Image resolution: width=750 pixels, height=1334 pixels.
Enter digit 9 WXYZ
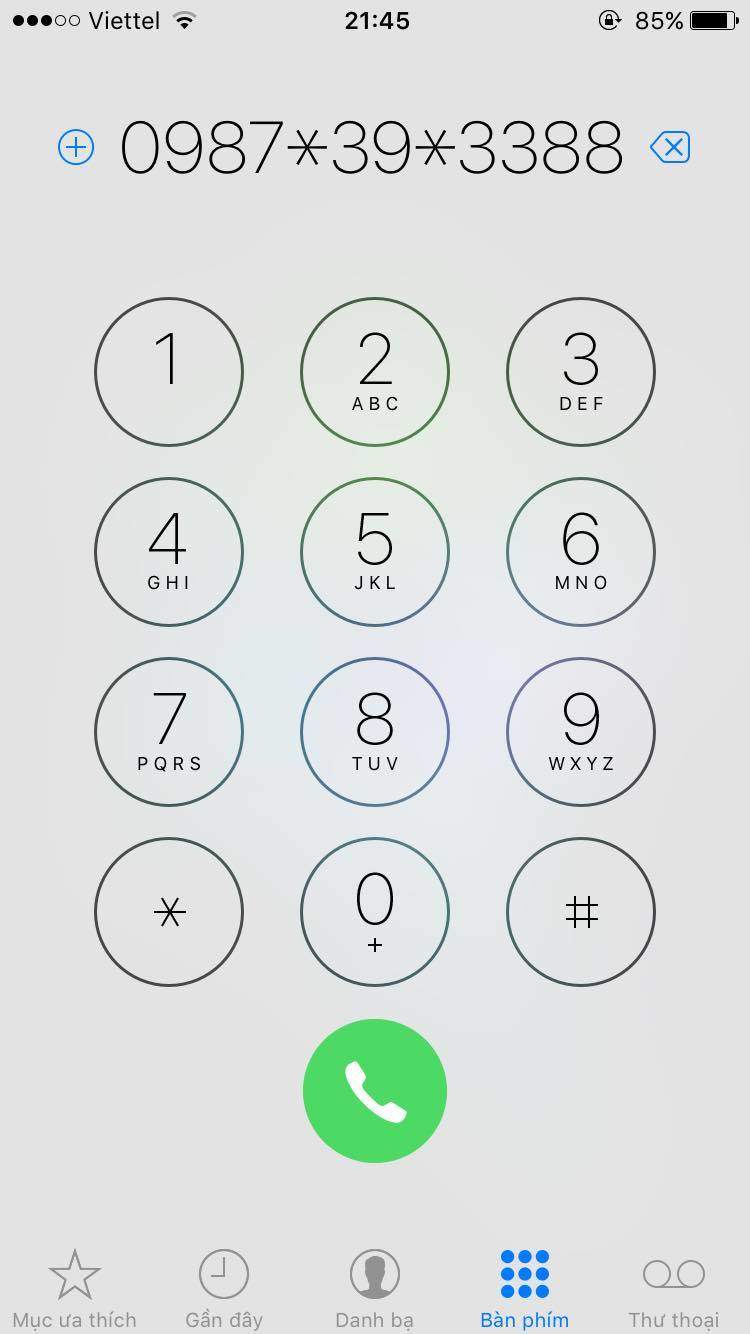(581, 732)
